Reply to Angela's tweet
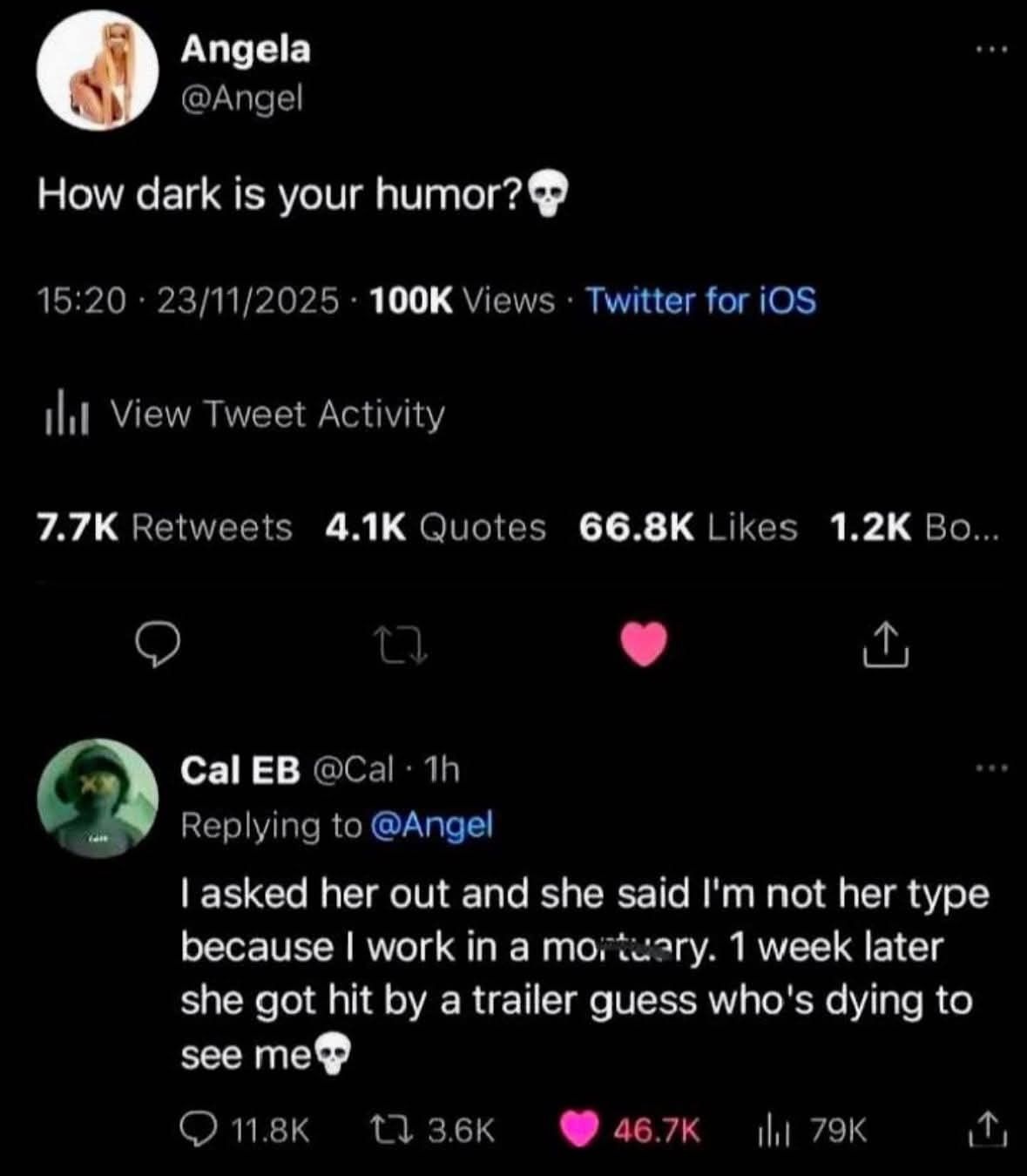 [x=158, y=645]
